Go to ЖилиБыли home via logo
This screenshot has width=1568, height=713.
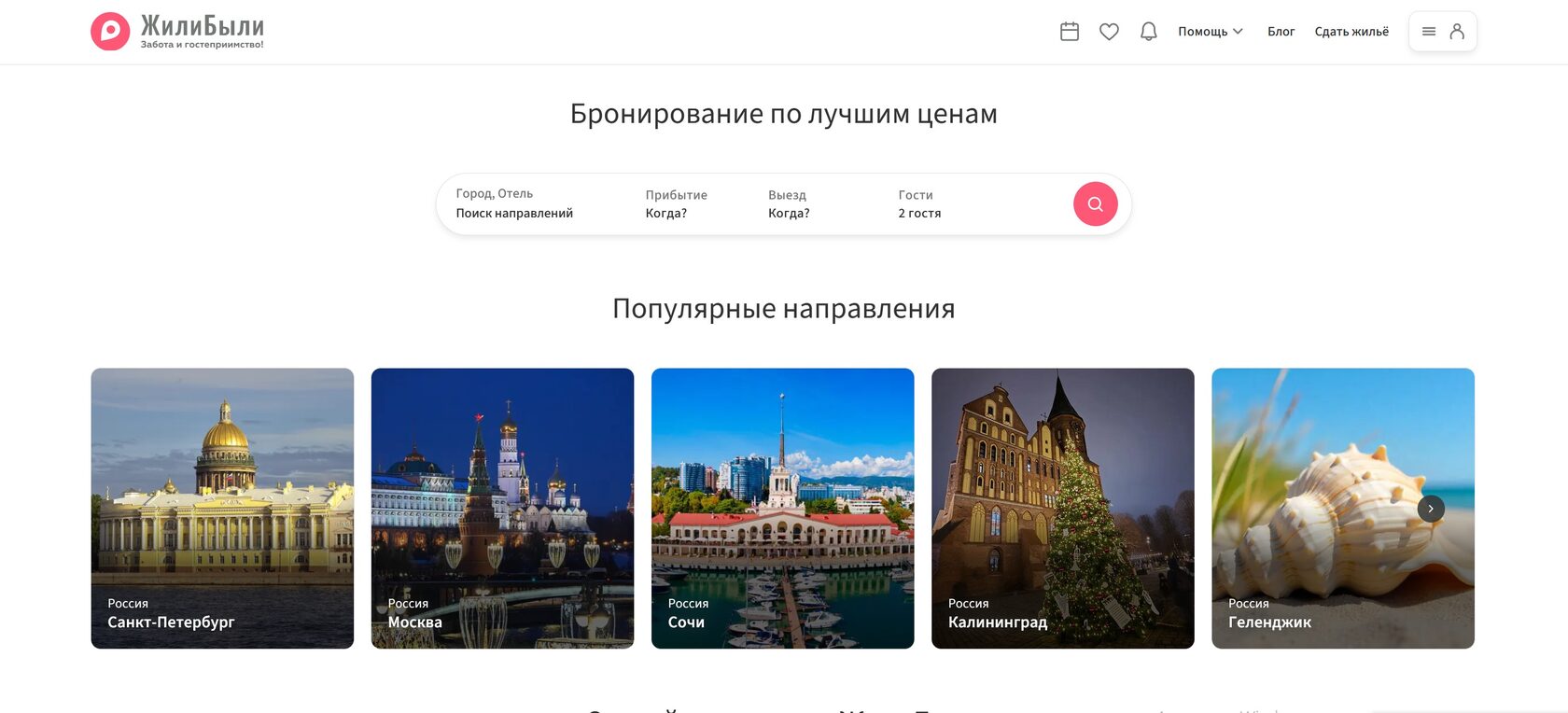coord(177,32)
